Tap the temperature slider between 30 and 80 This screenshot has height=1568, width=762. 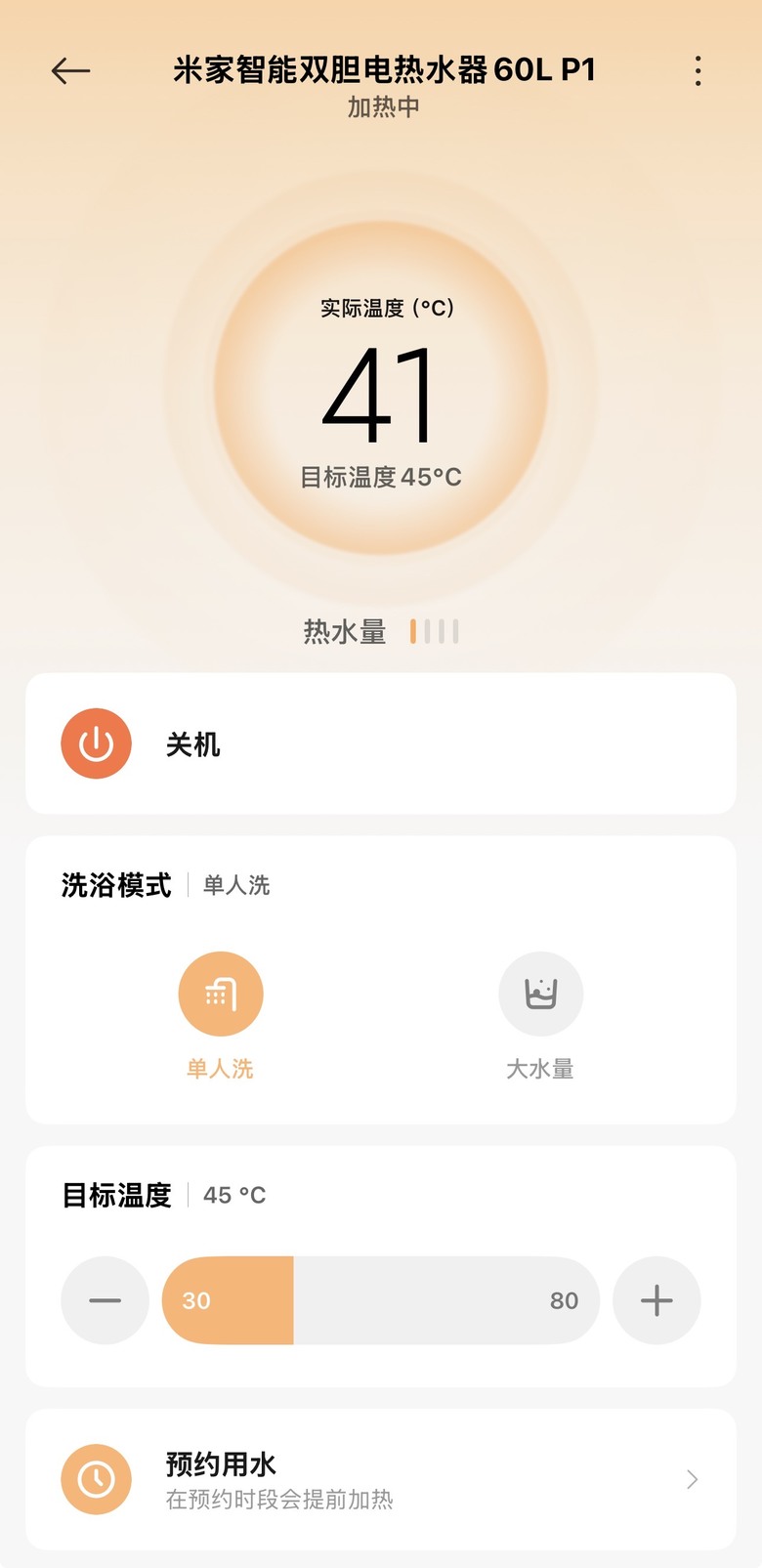[x=381, y=1300]
